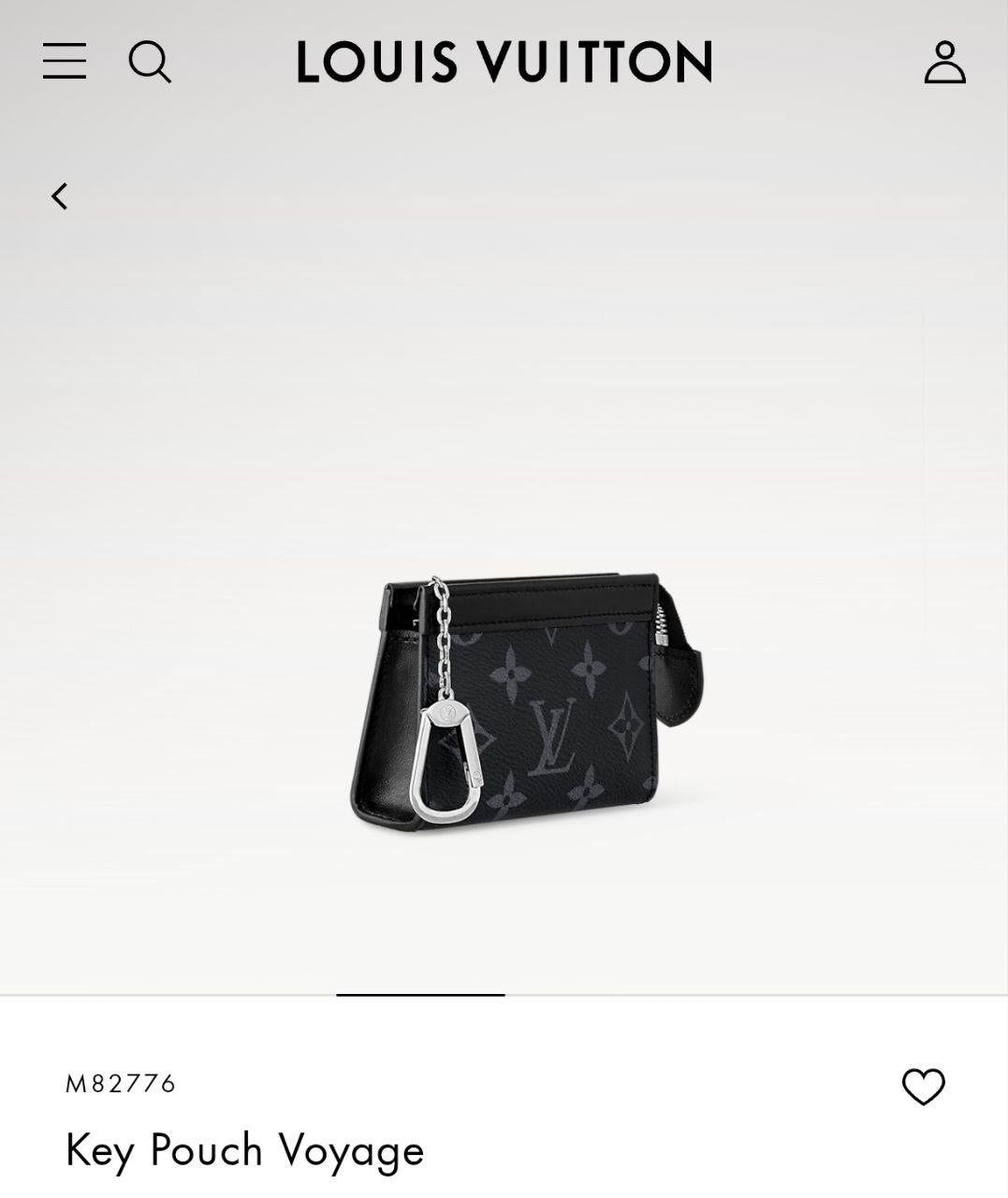This screenshot has height=1198, width=1008.
Task: Go back with the left arrow
Action: pyautogui.click(x=60, y=197)
